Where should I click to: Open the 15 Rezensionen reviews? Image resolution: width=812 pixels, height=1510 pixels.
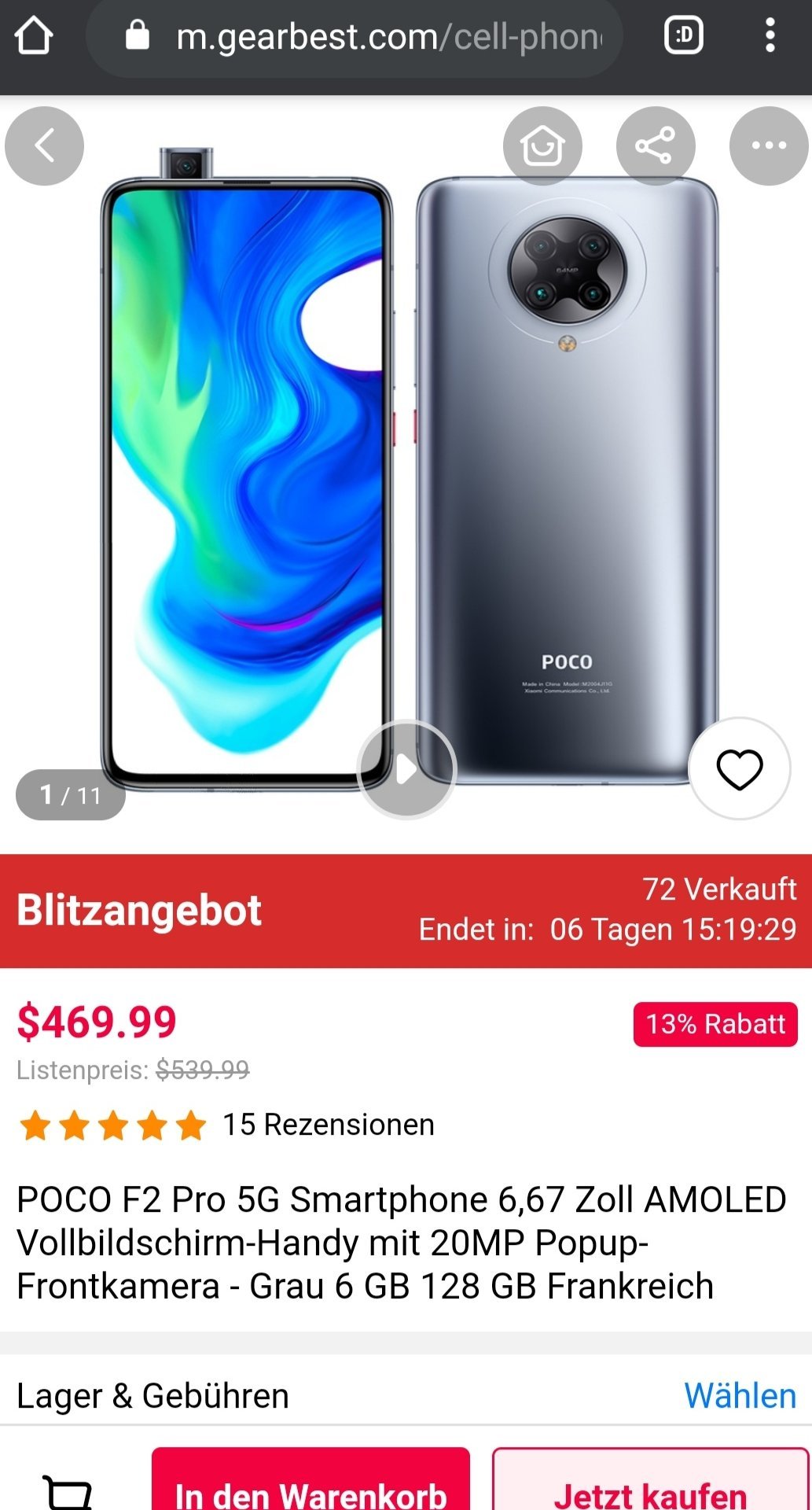[x=328, y=1125]
